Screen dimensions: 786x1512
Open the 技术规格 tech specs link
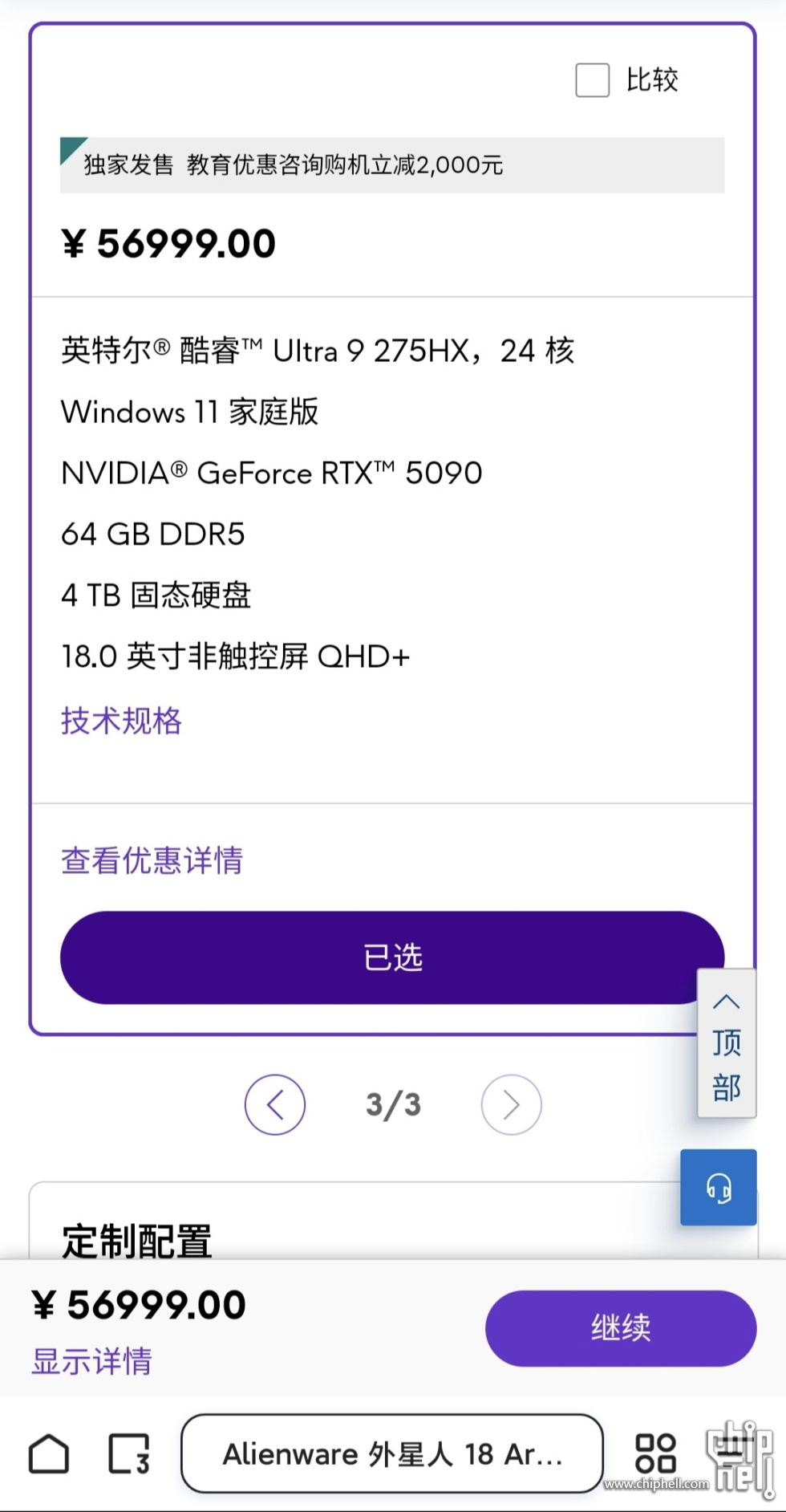(121, 721)
